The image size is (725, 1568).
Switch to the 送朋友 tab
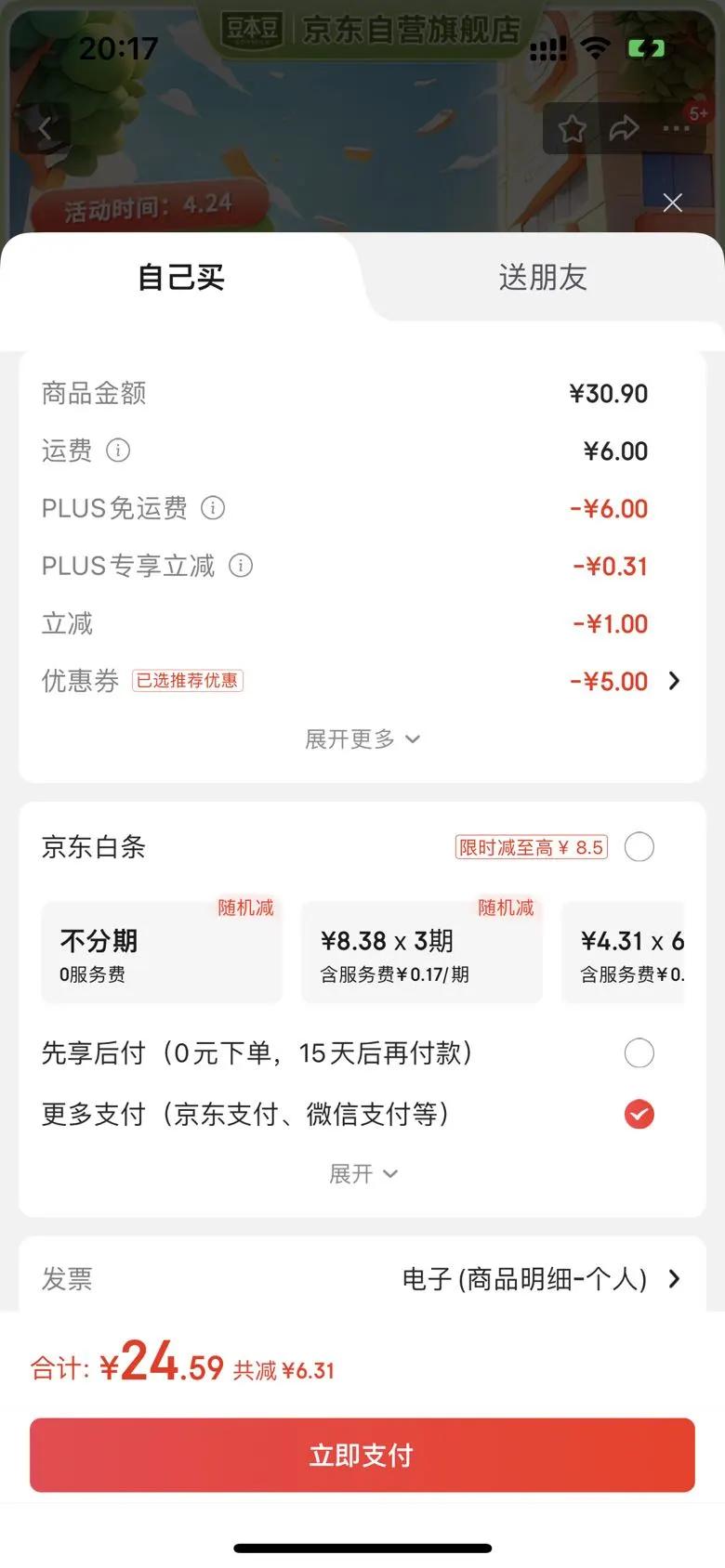pyautogui.click(x=543, y=278)
